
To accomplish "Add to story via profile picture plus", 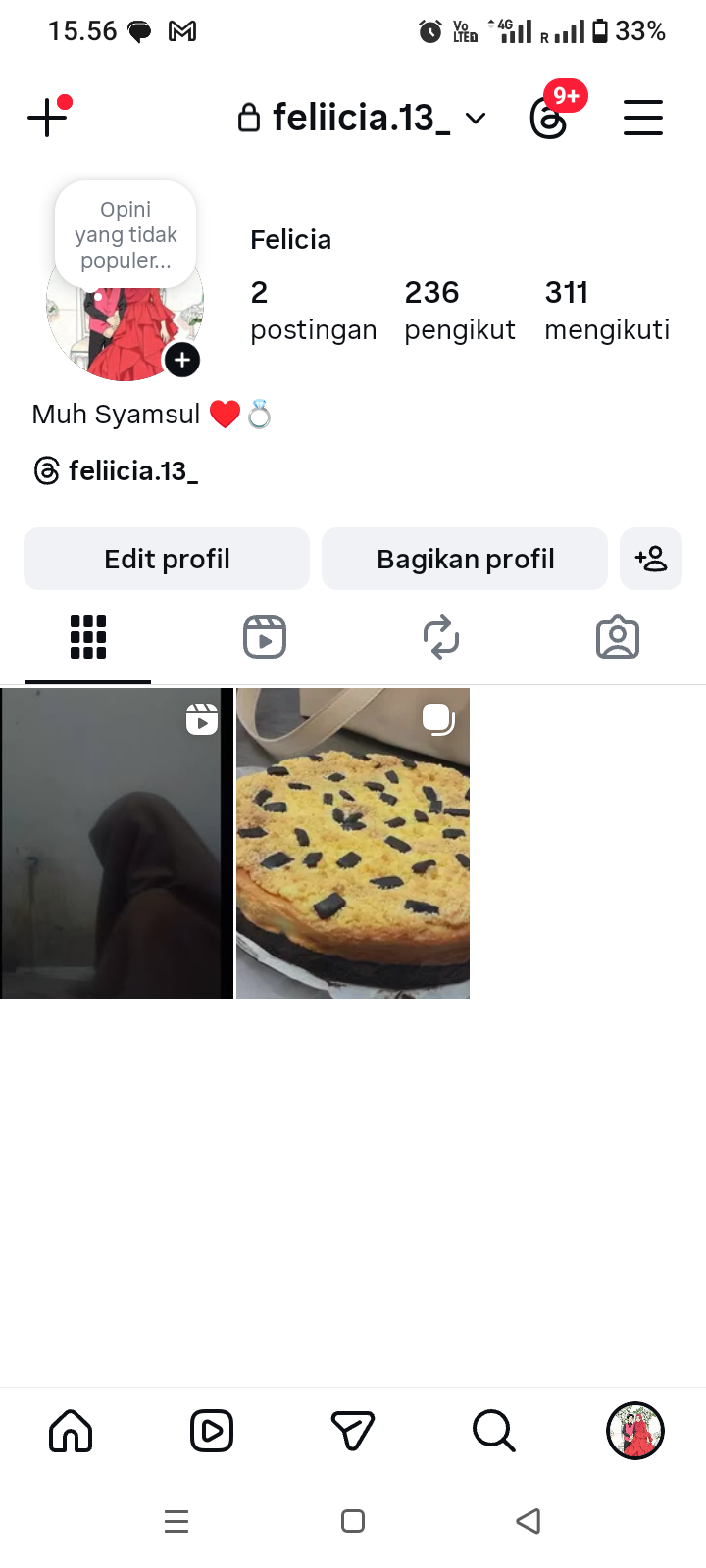I will tap(182, 360).
